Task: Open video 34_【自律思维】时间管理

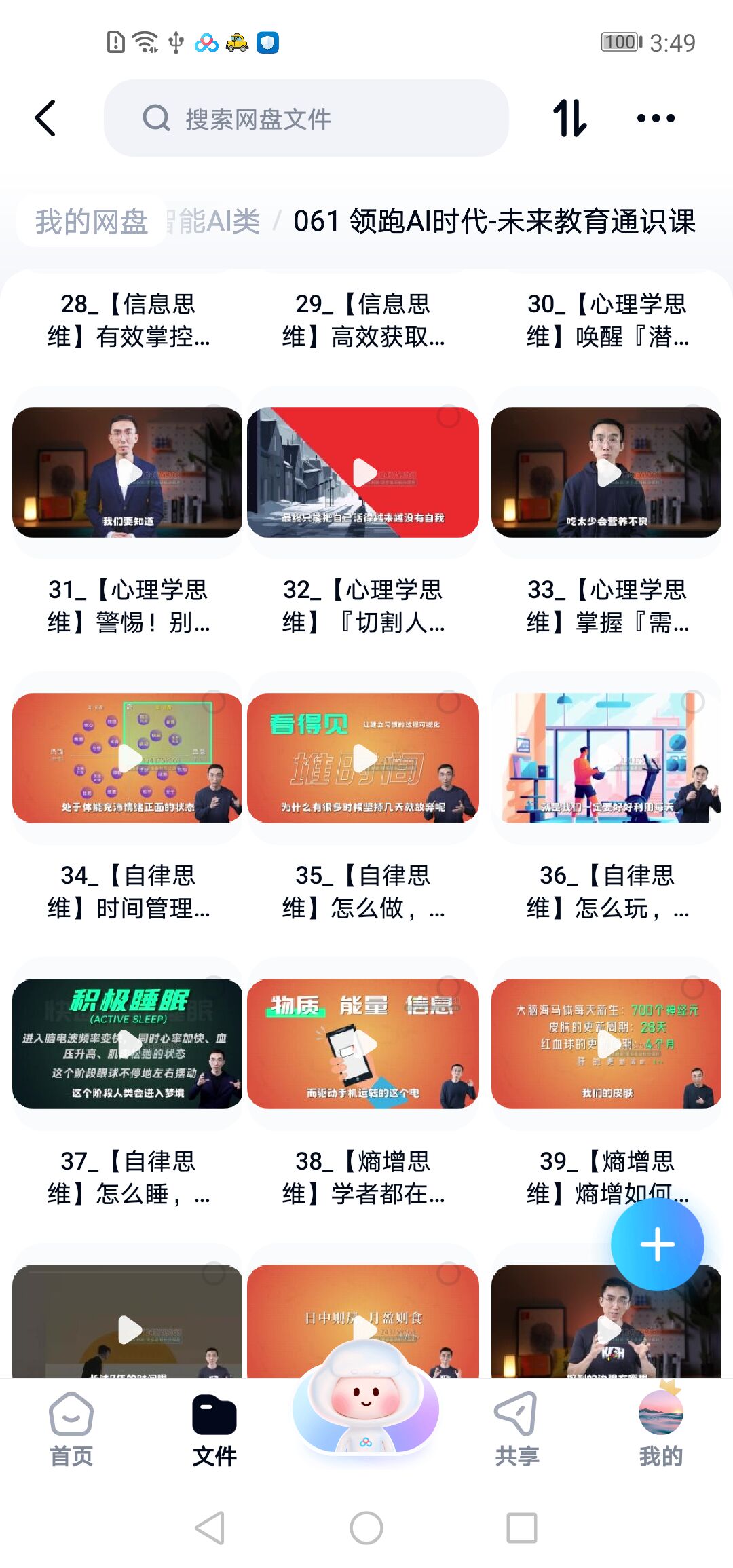Action: tap(127, 758)
